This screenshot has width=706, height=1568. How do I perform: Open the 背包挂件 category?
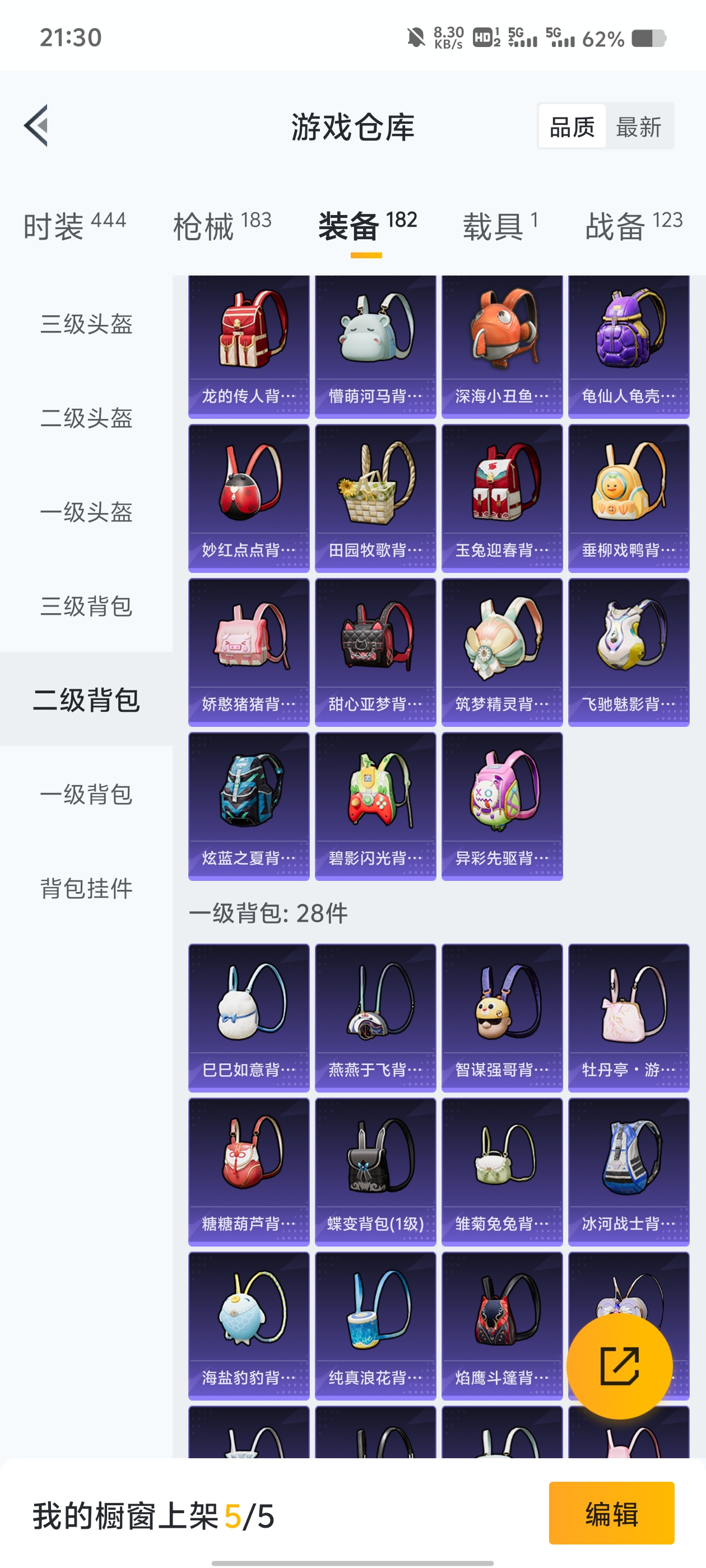pyautogui.click(x=86, y=888)
